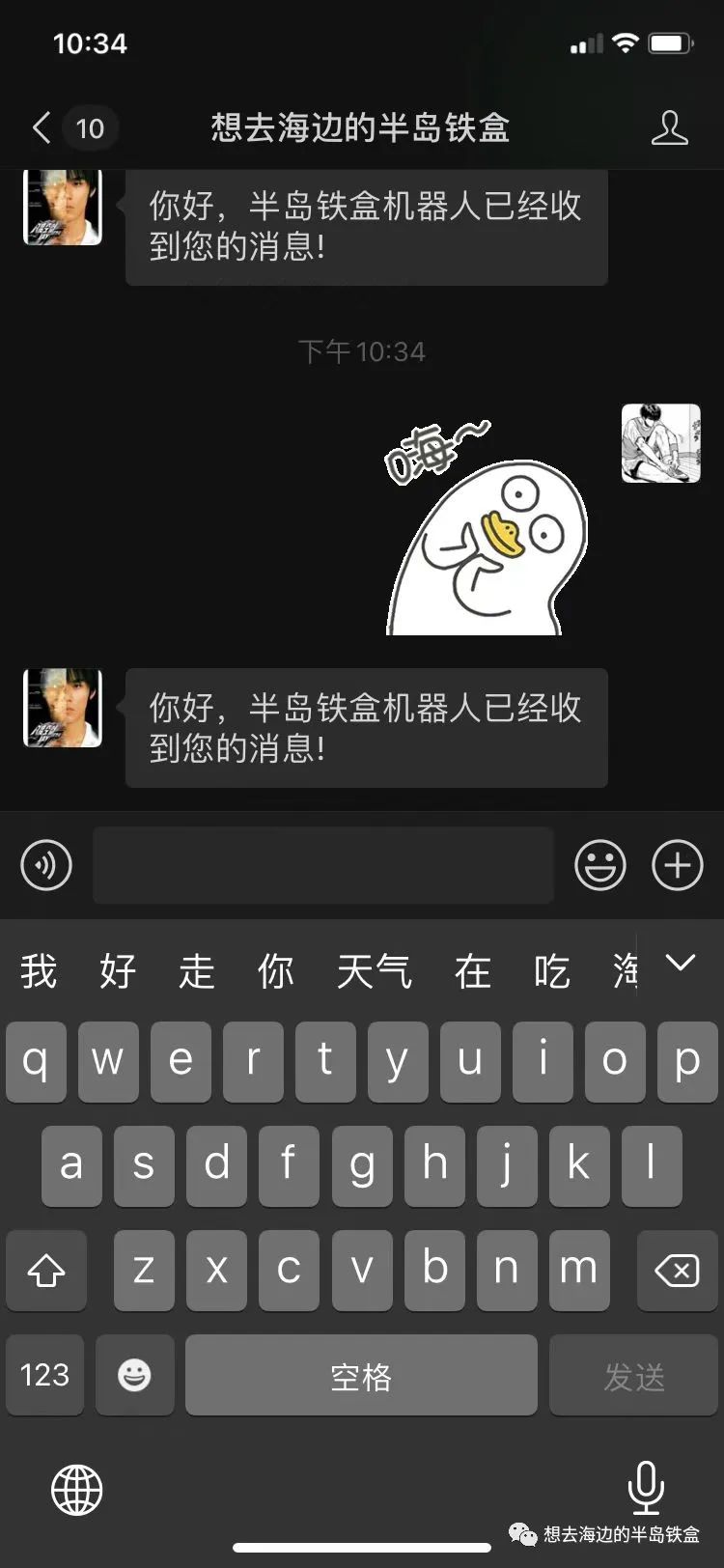Open my own avatar next to the sticker
The height and width of the screenshot is (1568, 724).
coord(660,443)
